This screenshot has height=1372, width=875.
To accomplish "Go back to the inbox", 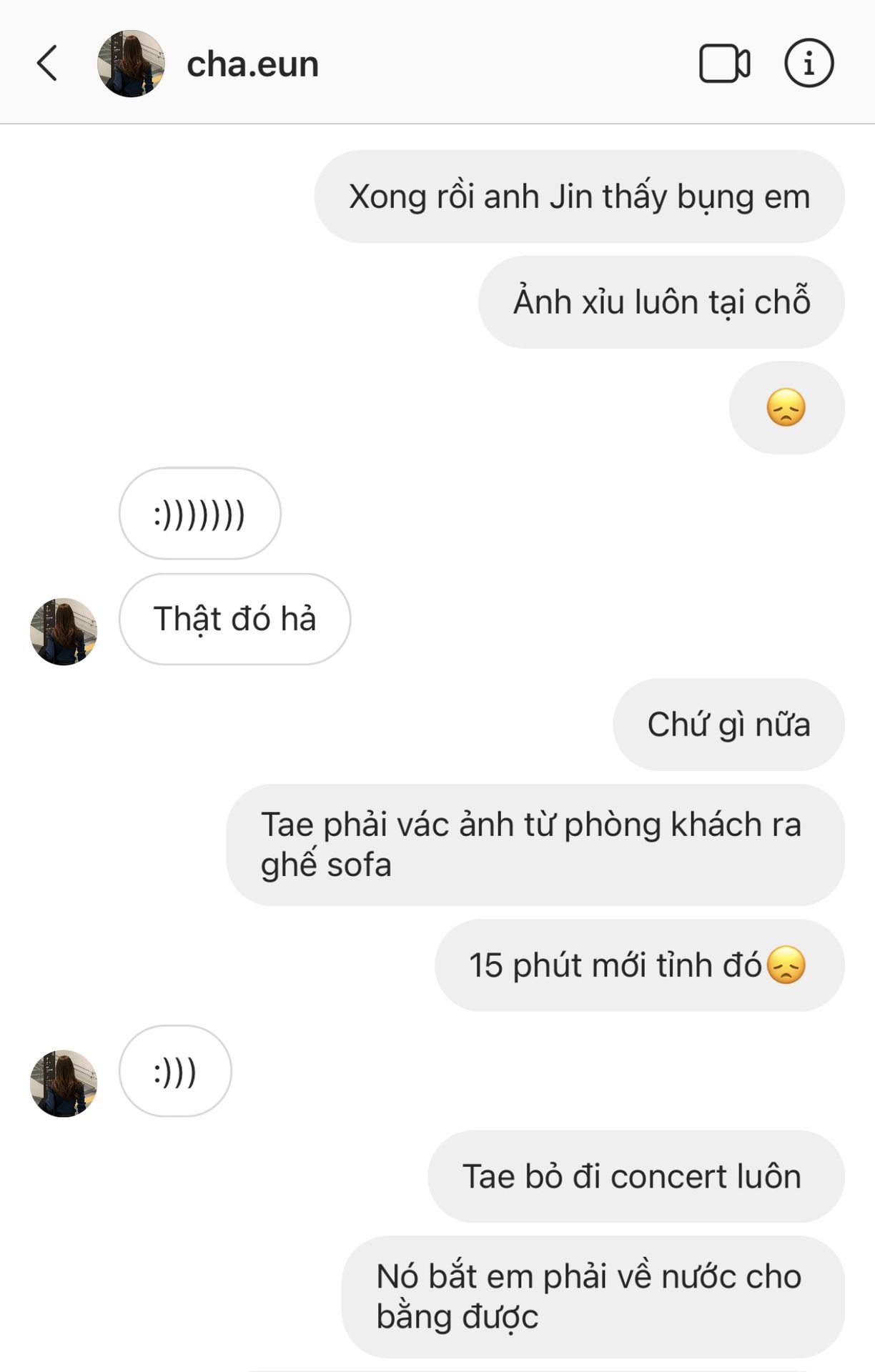I will coord(47,64).
